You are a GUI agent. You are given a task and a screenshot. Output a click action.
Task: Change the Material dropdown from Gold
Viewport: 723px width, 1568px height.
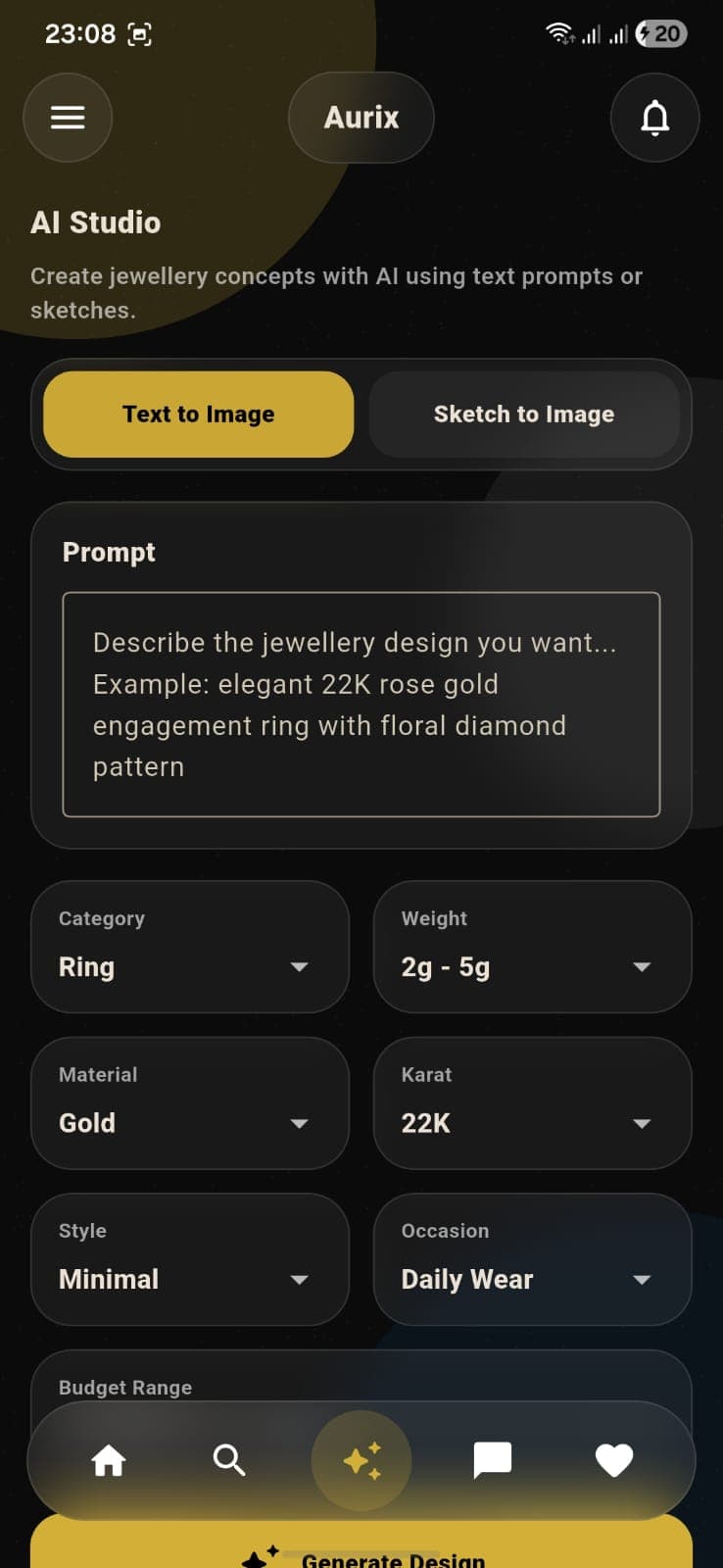(189, 1122)
